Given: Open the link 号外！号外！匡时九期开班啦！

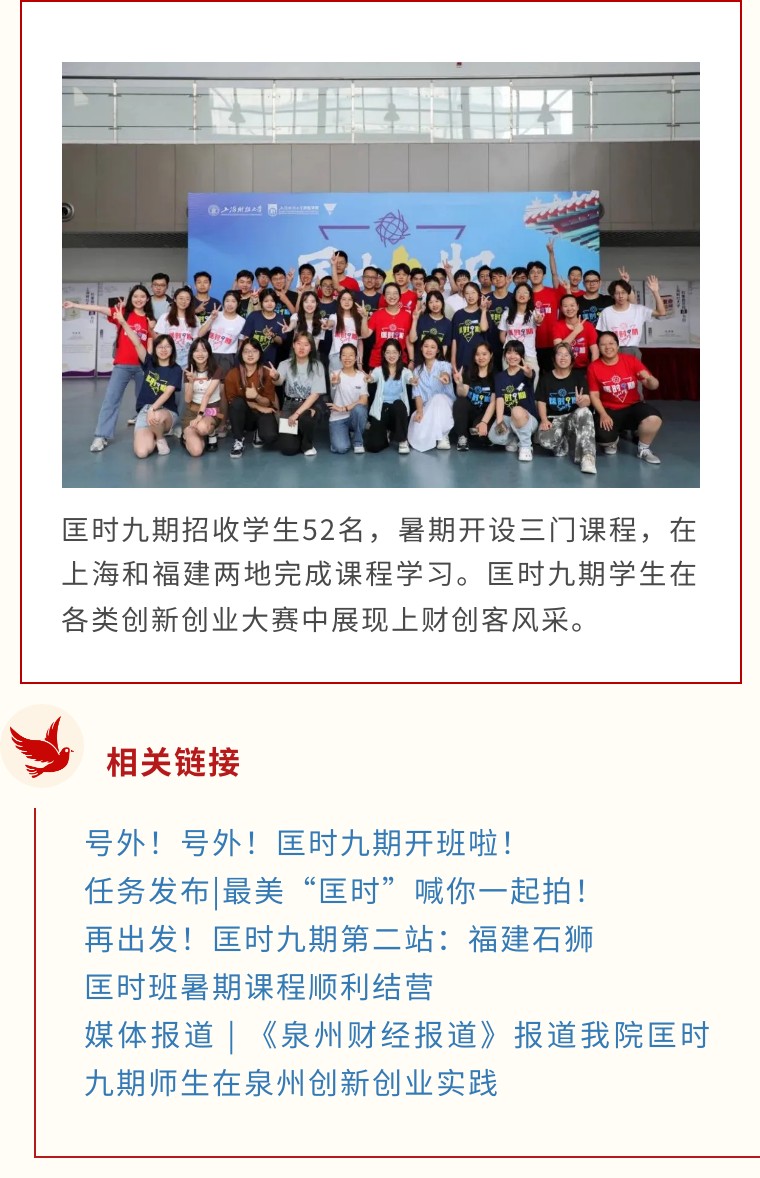Looking at the screenshot, I should tap(299, 843).
